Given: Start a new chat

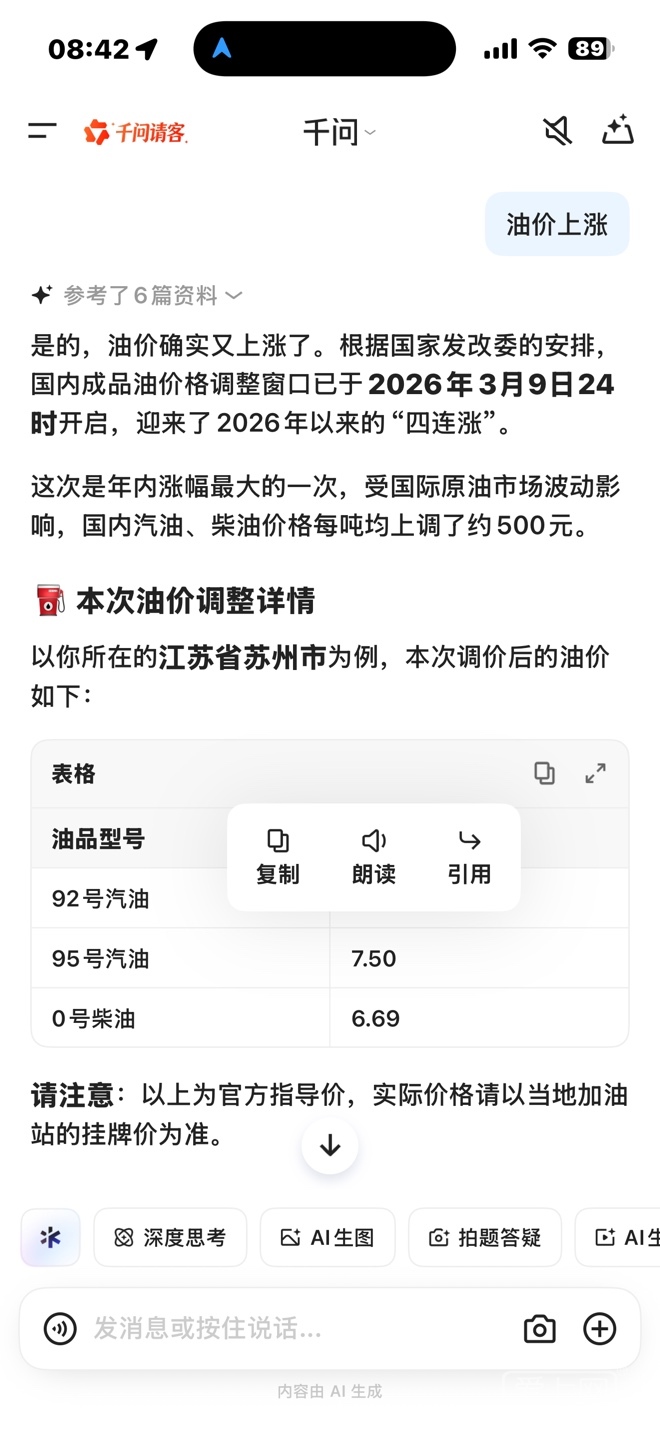Looking at the screenshot, I should click(618, 131).
